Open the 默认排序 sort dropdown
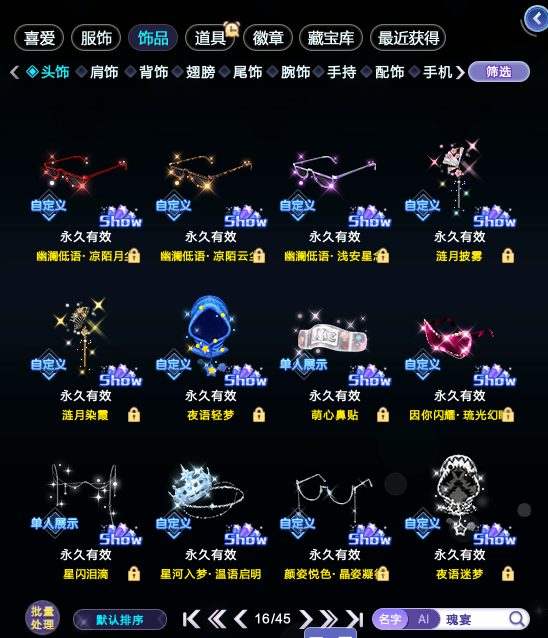Viewport: 548px width, 638px height. (x=120, y=620)
